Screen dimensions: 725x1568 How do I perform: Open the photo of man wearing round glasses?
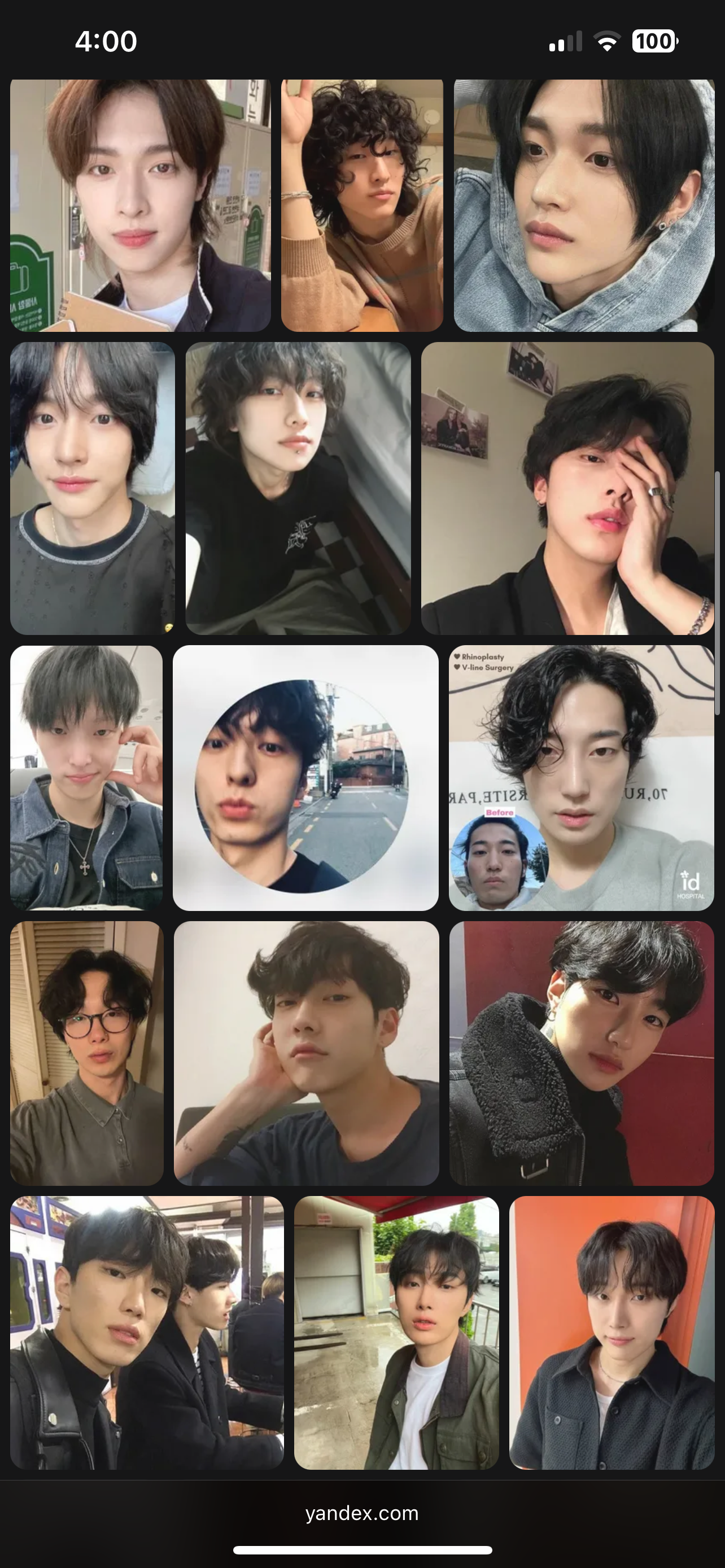86,1053
